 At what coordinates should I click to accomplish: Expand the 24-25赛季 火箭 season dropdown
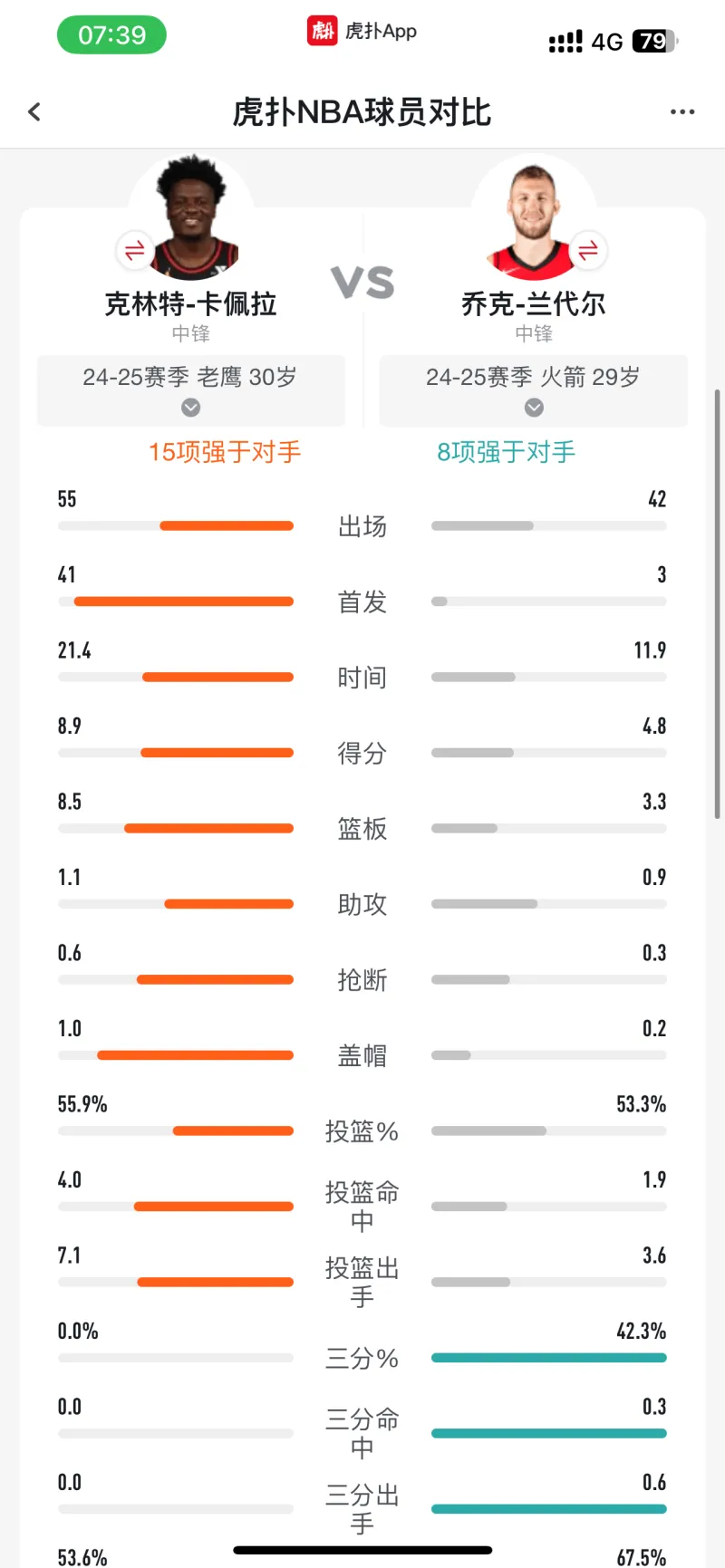[534, 390]
